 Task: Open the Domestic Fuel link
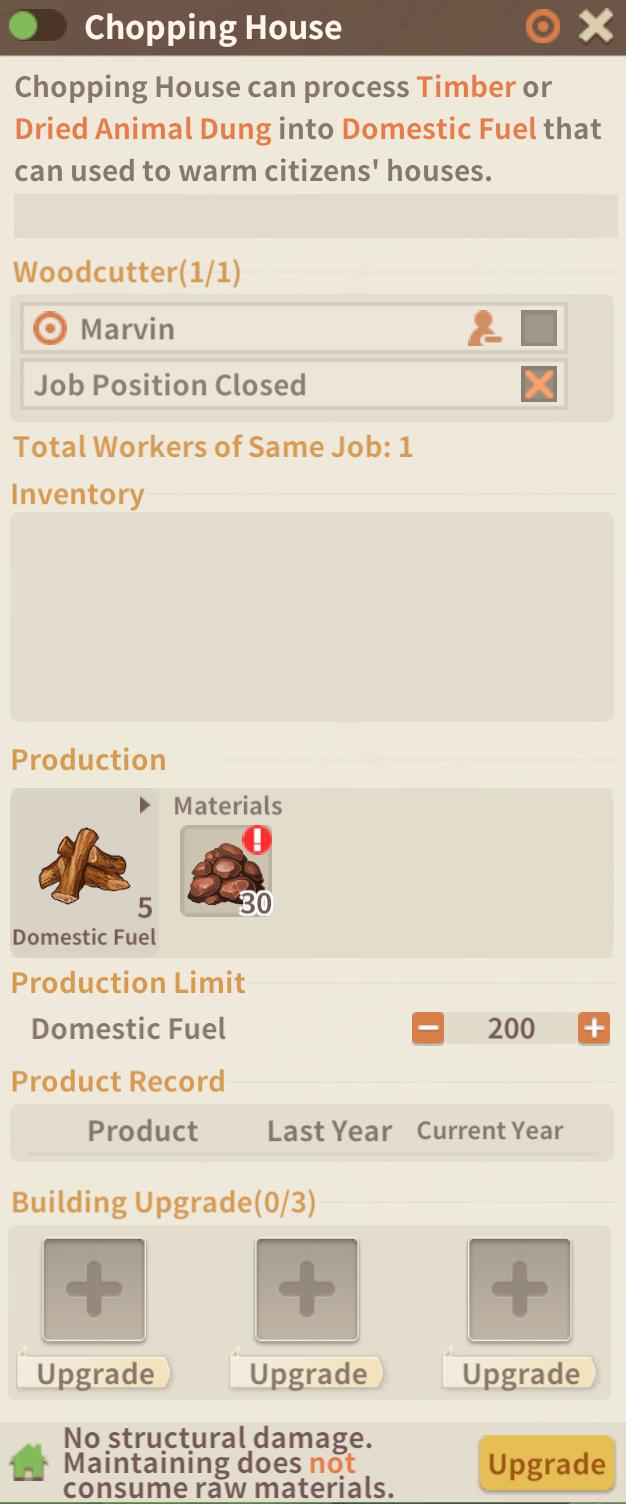[x=439, y=129]
